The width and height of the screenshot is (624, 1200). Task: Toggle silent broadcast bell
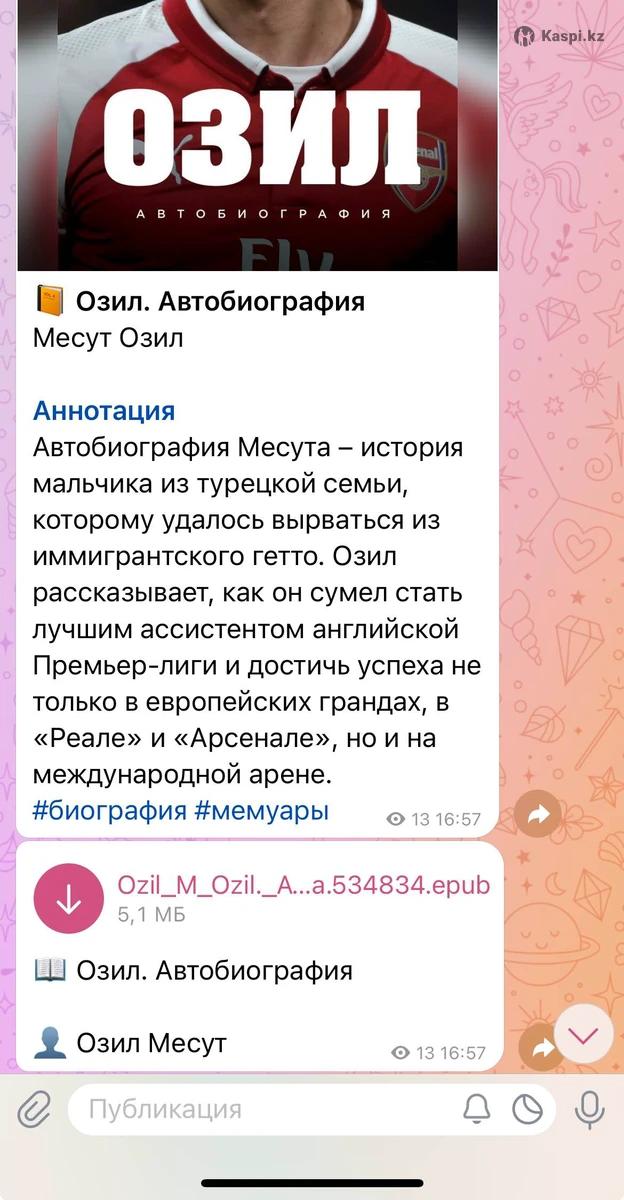point(477,1109)
